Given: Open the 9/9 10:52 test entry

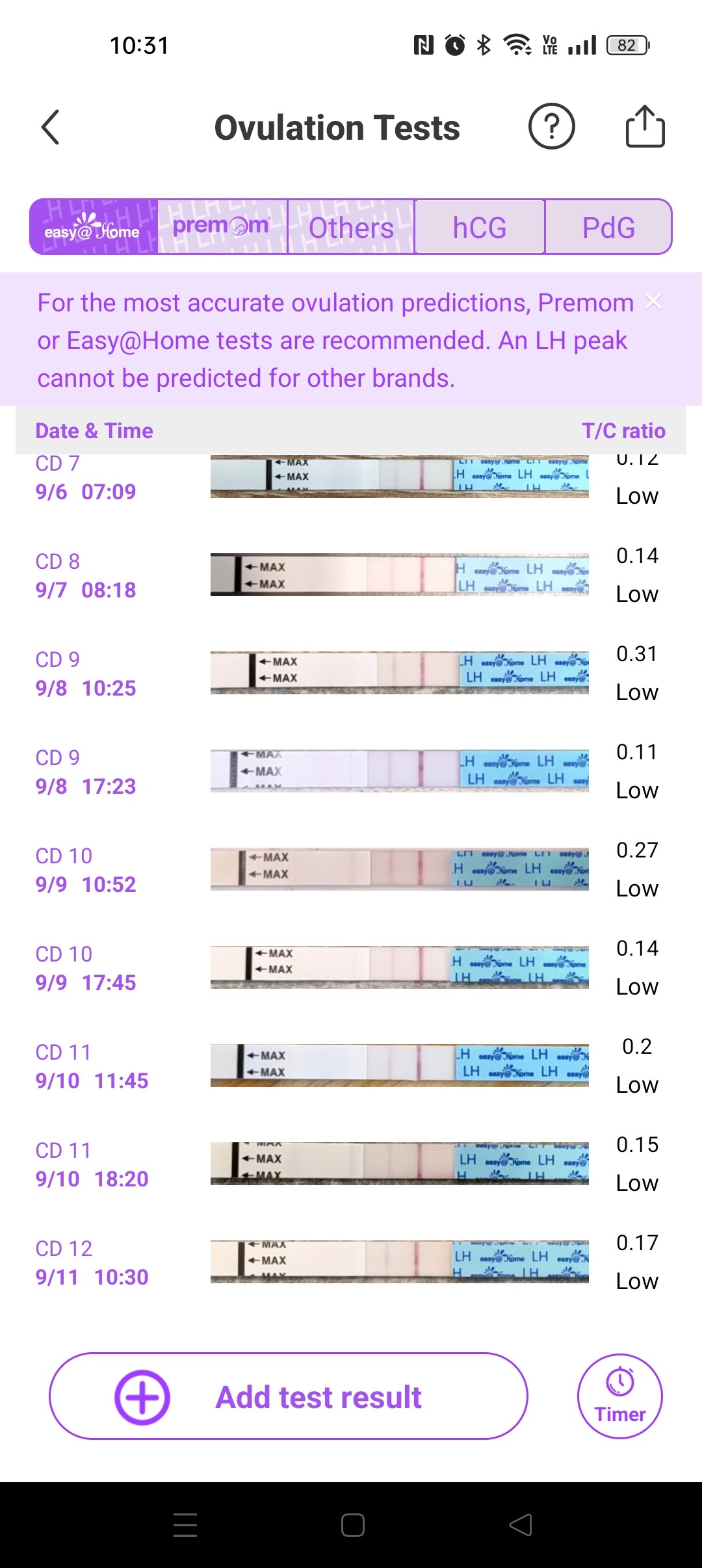Looking at the screenshot, I should (x=351, y=870).
